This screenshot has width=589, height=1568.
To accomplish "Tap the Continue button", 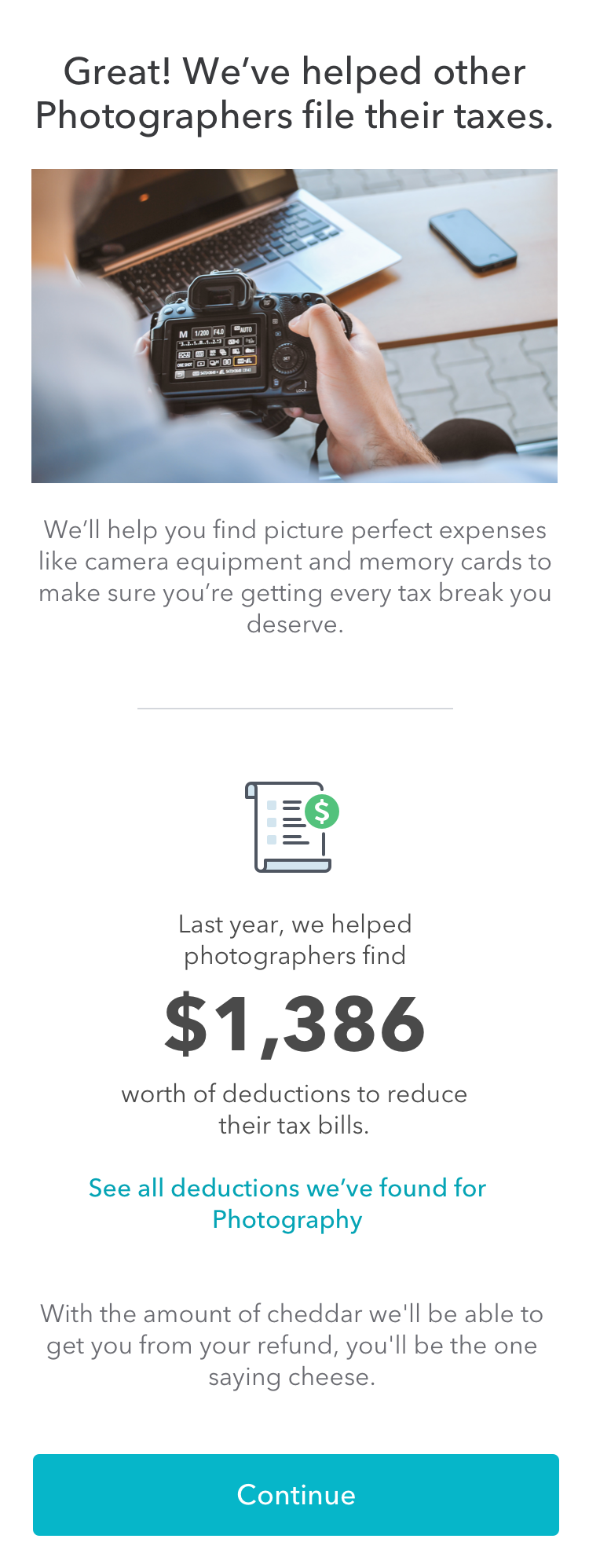I will [x=295, y=1494].
